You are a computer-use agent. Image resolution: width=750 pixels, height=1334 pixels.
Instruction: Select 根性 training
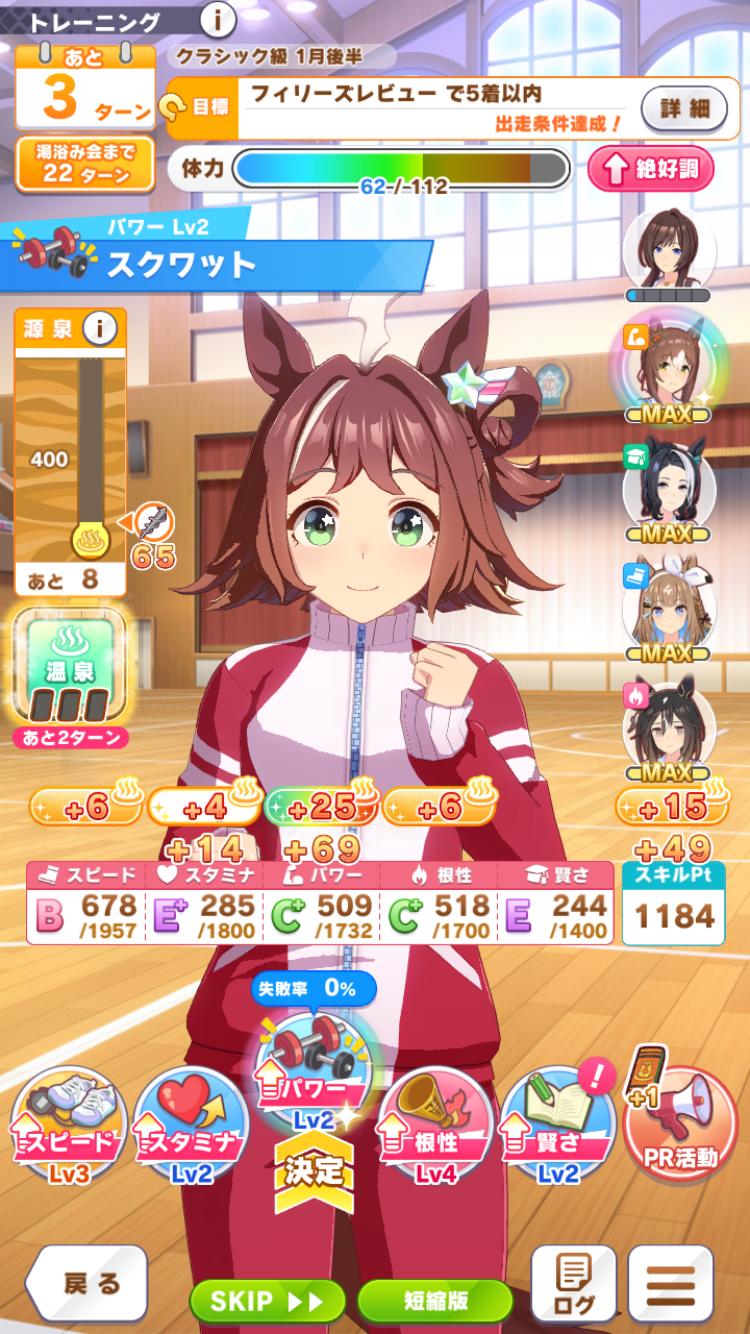tap(436, 1125)
